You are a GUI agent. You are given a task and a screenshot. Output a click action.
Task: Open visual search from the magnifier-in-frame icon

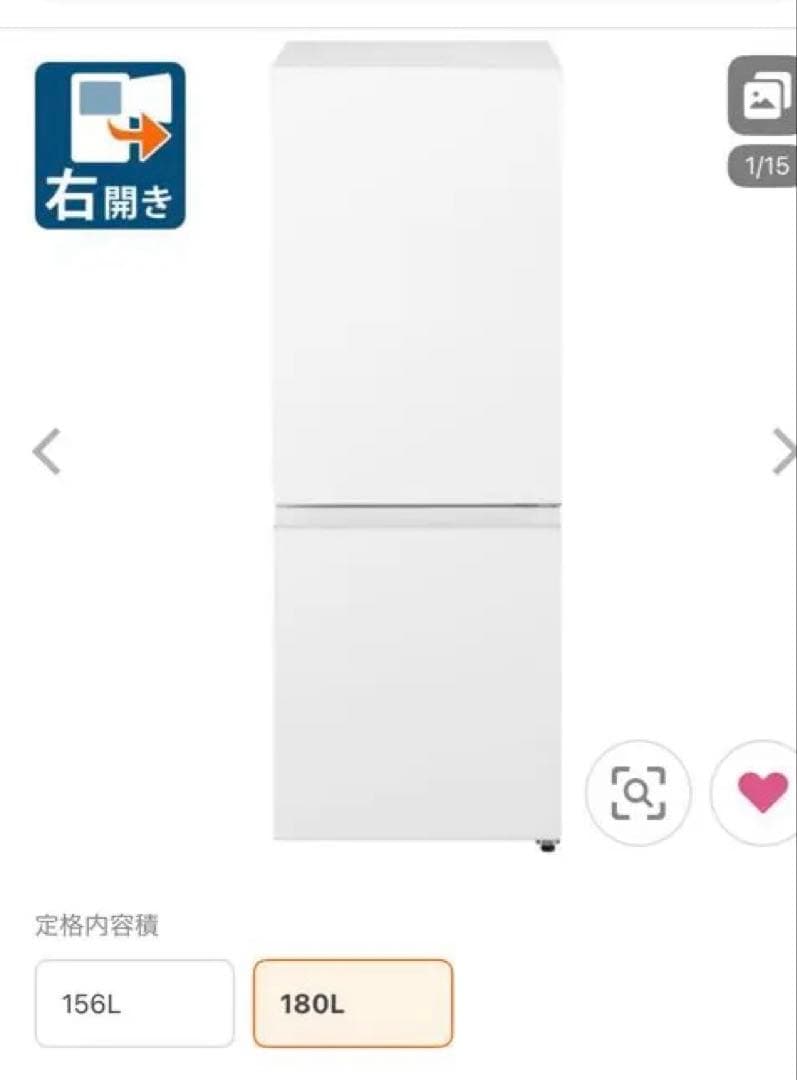click(x=637, y=792)
